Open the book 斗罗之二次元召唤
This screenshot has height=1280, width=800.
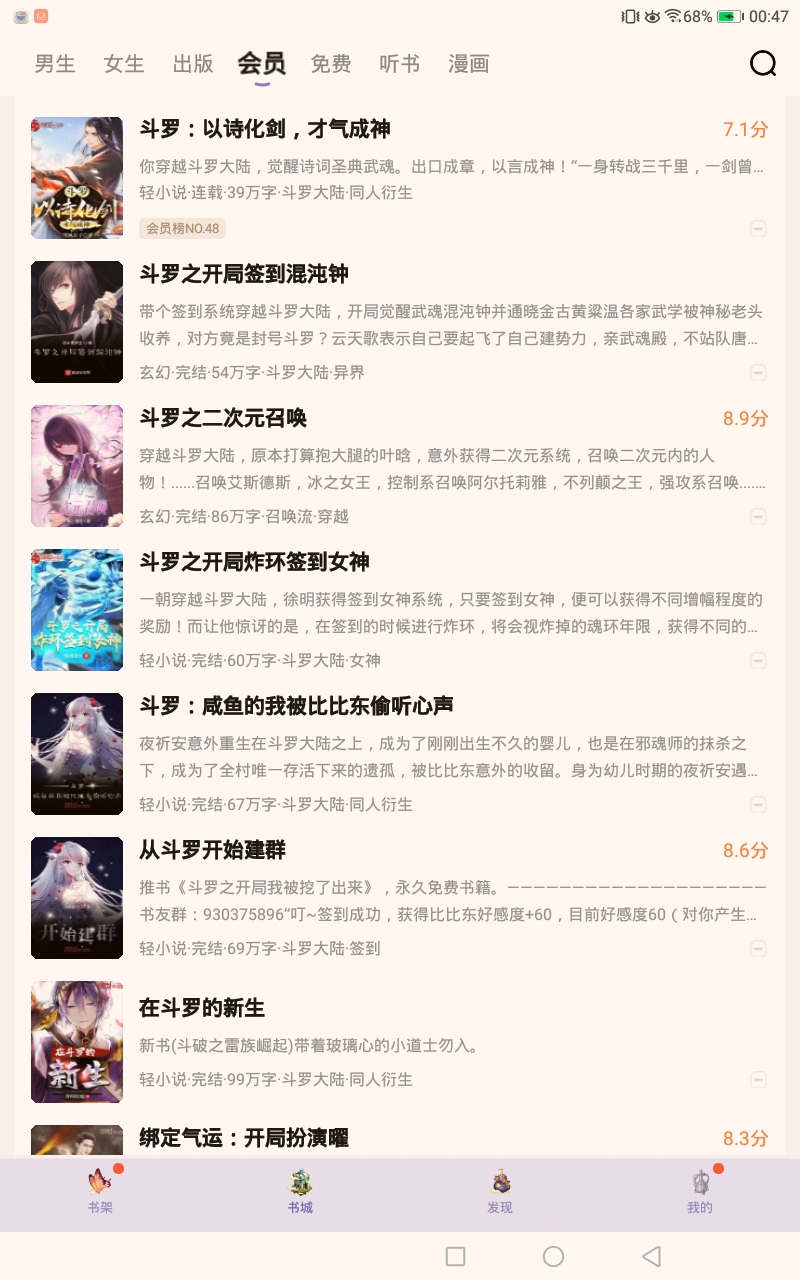tap(400, 466)
